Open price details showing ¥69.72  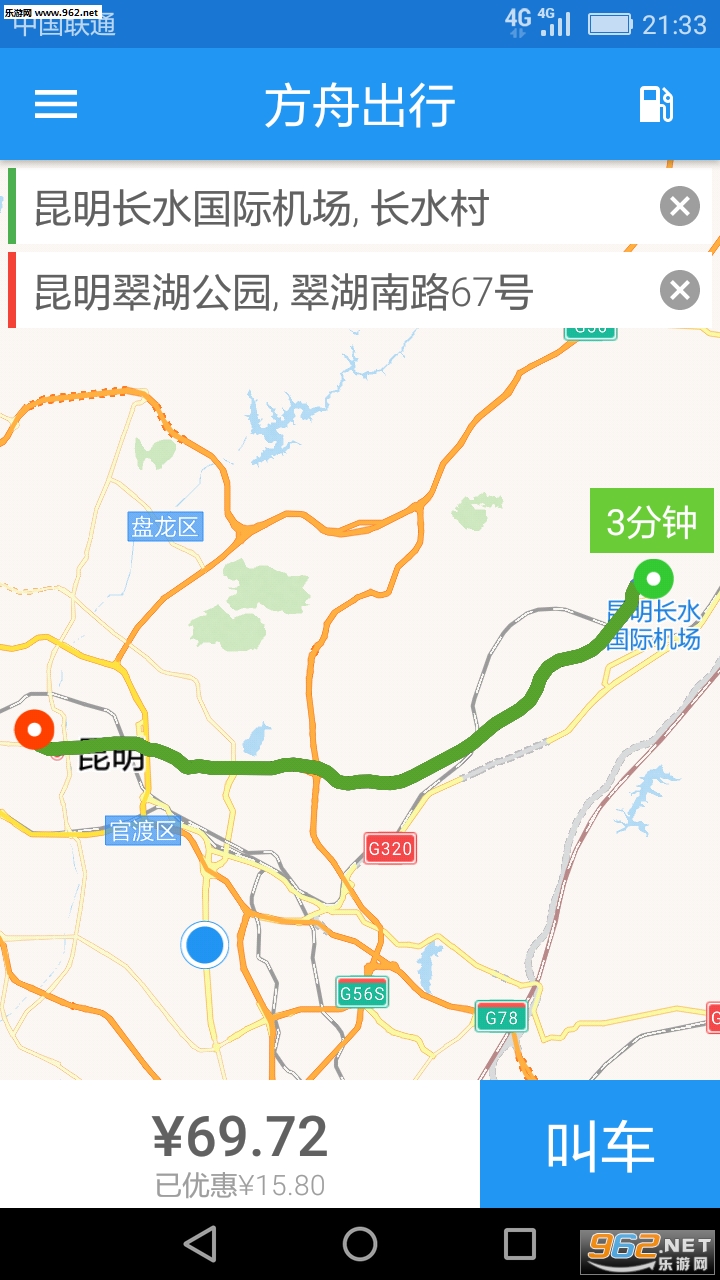click(x=240, y=1144)
